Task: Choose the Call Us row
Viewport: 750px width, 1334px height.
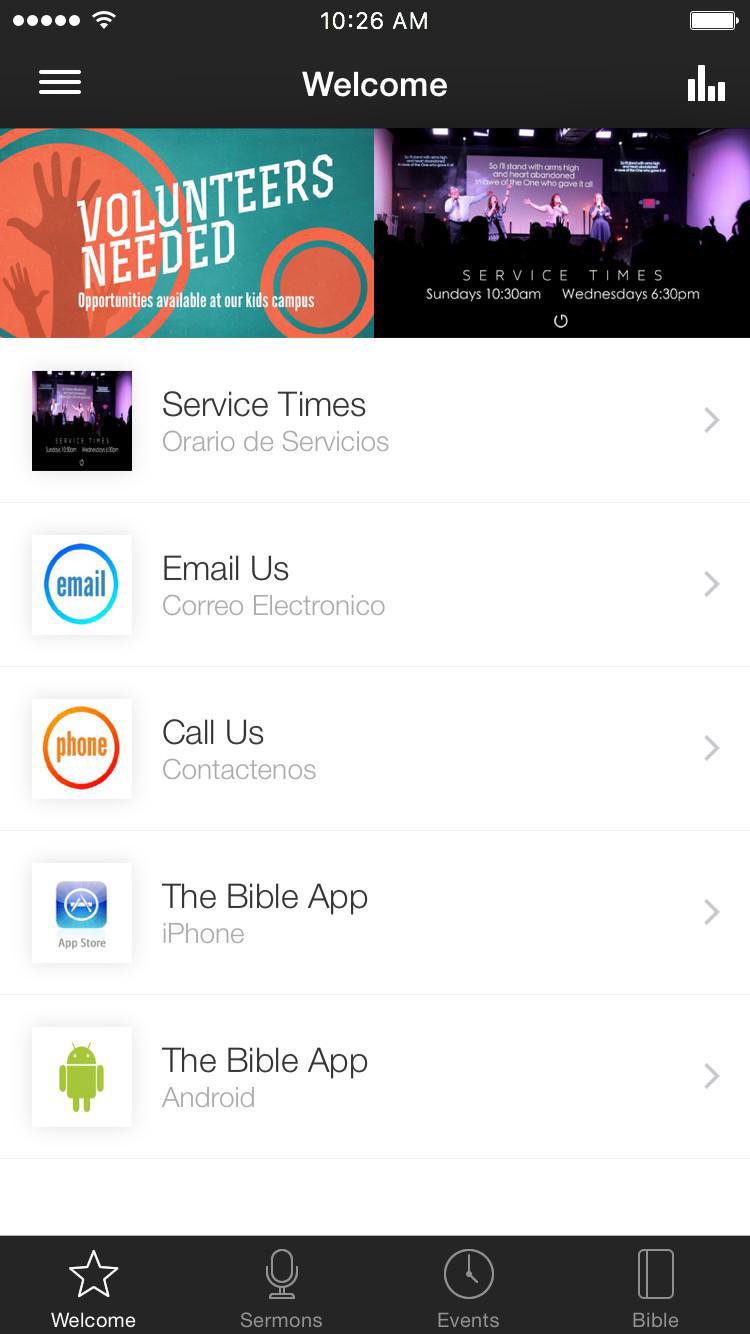Action: click(375, 749)
